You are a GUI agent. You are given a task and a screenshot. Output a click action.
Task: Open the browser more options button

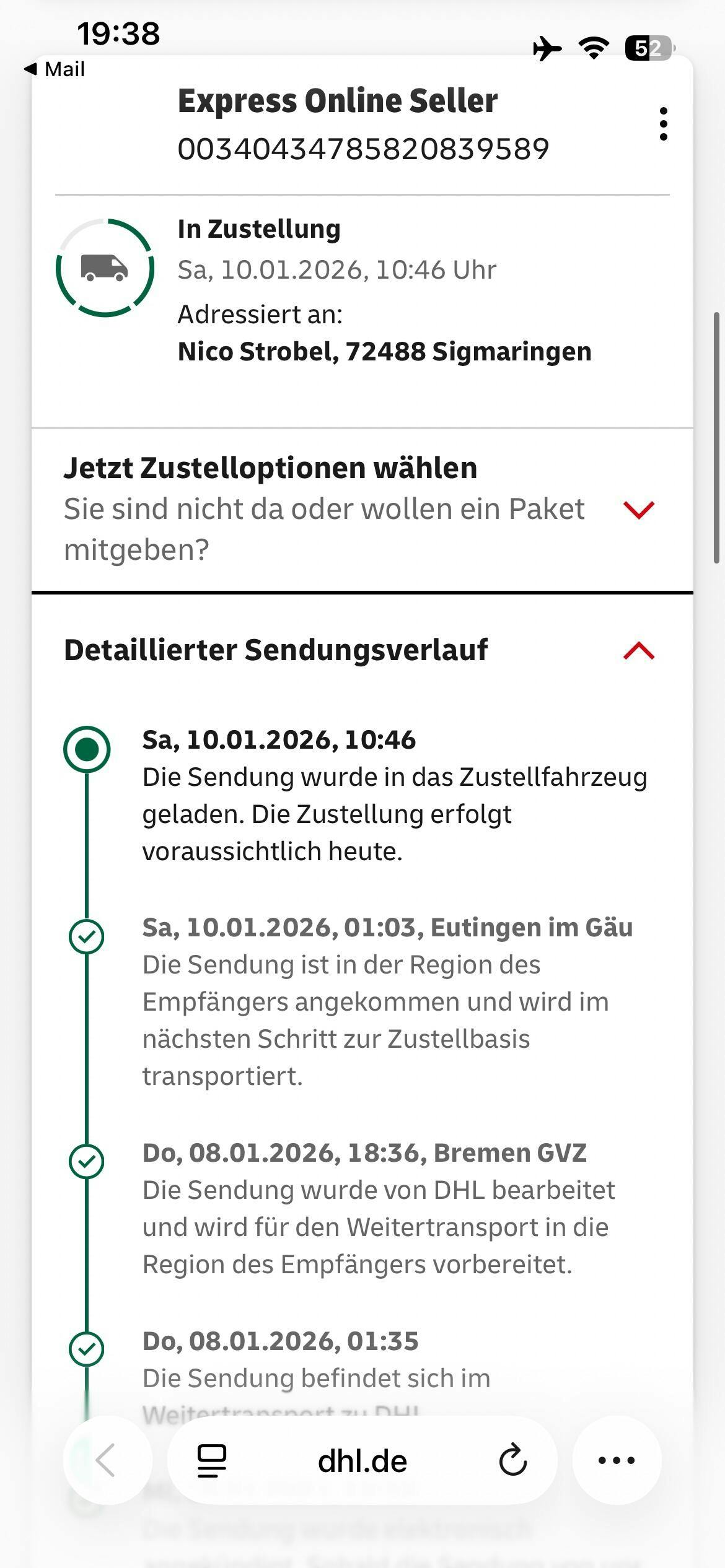pyautogui.click(x=616, y=1460)
